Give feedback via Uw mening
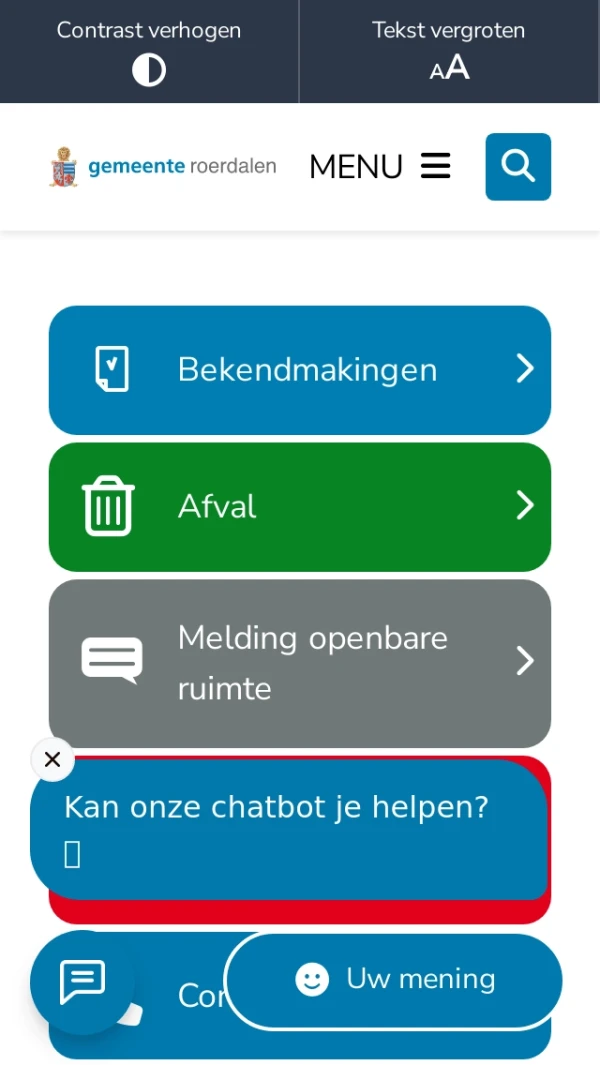 [x=394, y=980]
